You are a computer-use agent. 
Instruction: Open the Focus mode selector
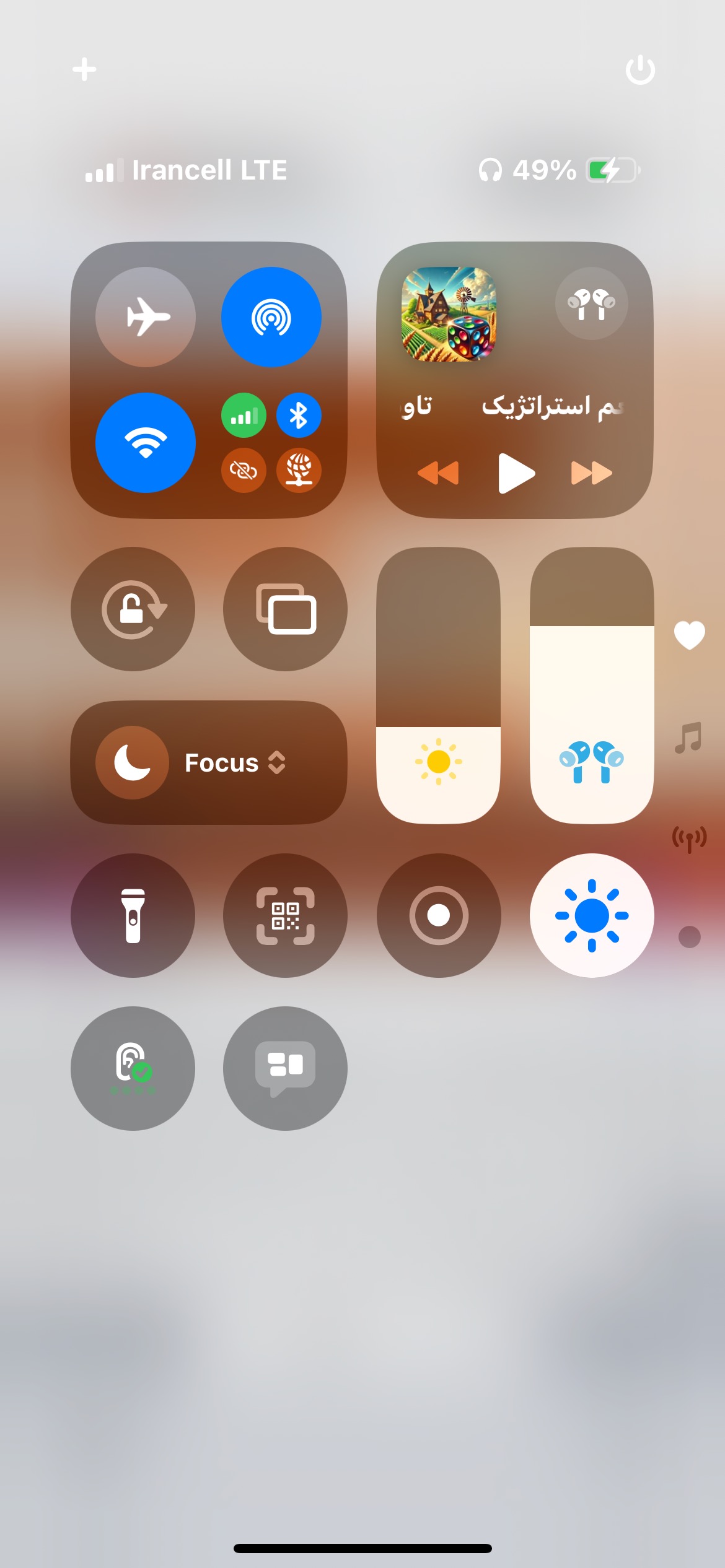click(x=209, y=762)
